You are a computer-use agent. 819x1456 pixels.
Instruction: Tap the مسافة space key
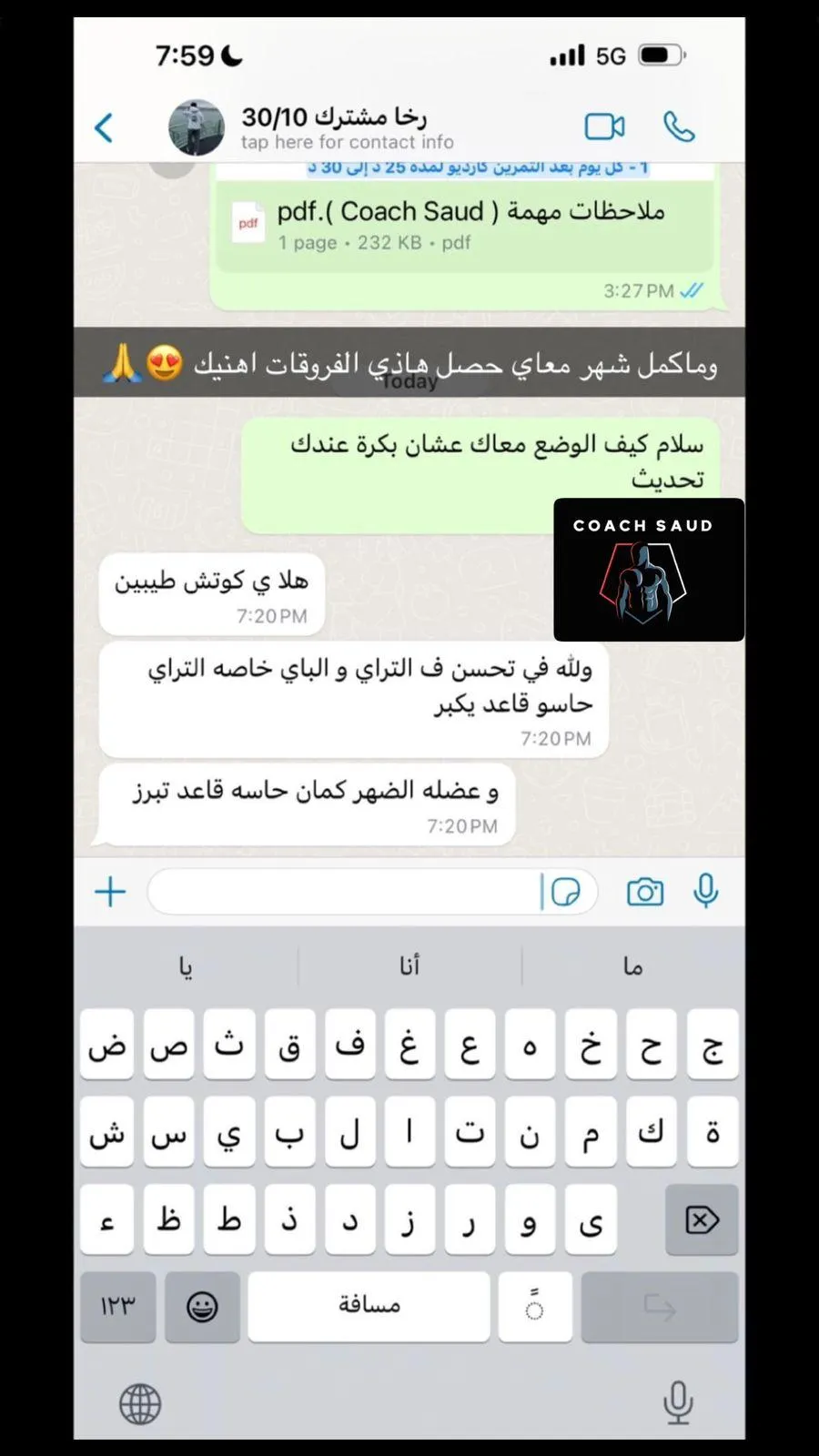369,1307
